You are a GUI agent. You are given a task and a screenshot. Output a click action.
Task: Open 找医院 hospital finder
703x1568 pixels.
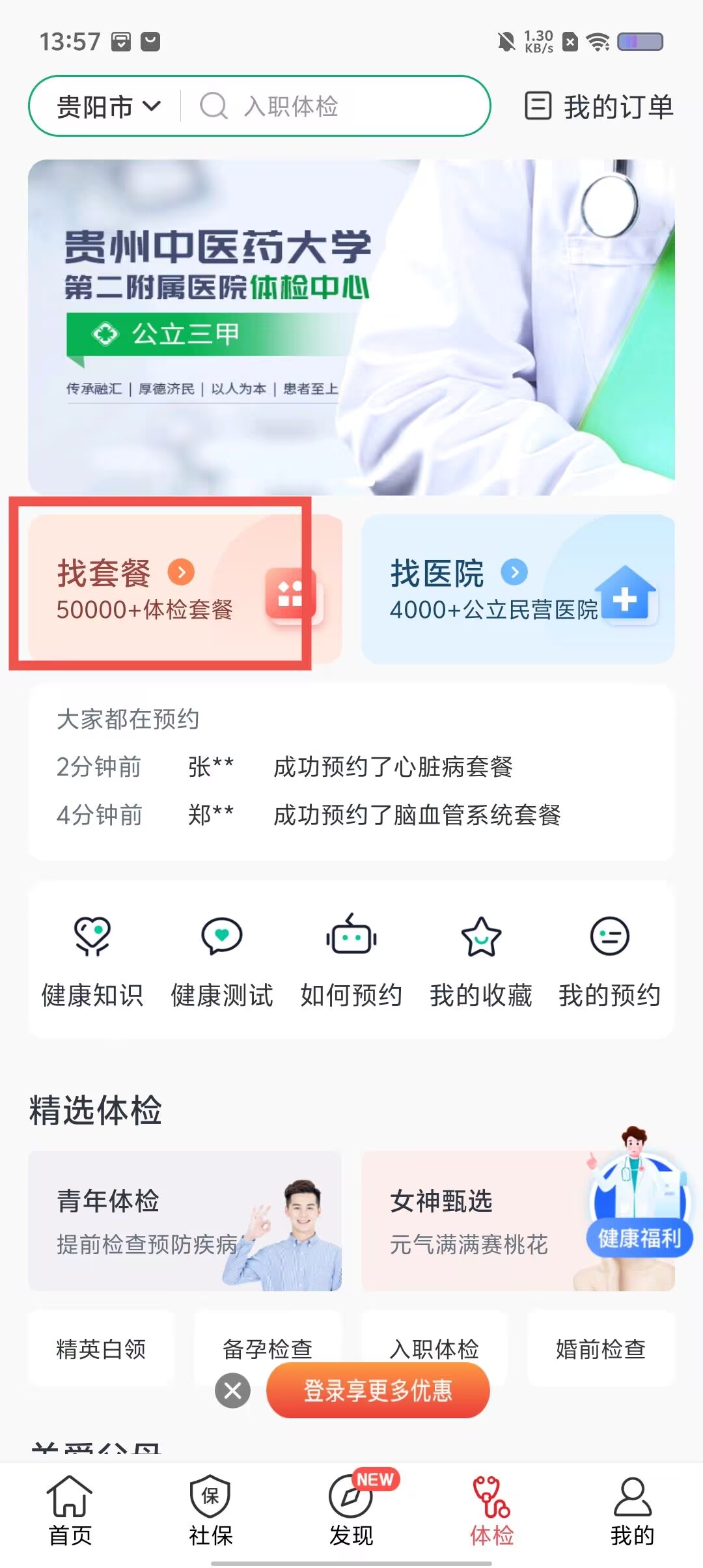pyautogui.click(x=517, y=589)
